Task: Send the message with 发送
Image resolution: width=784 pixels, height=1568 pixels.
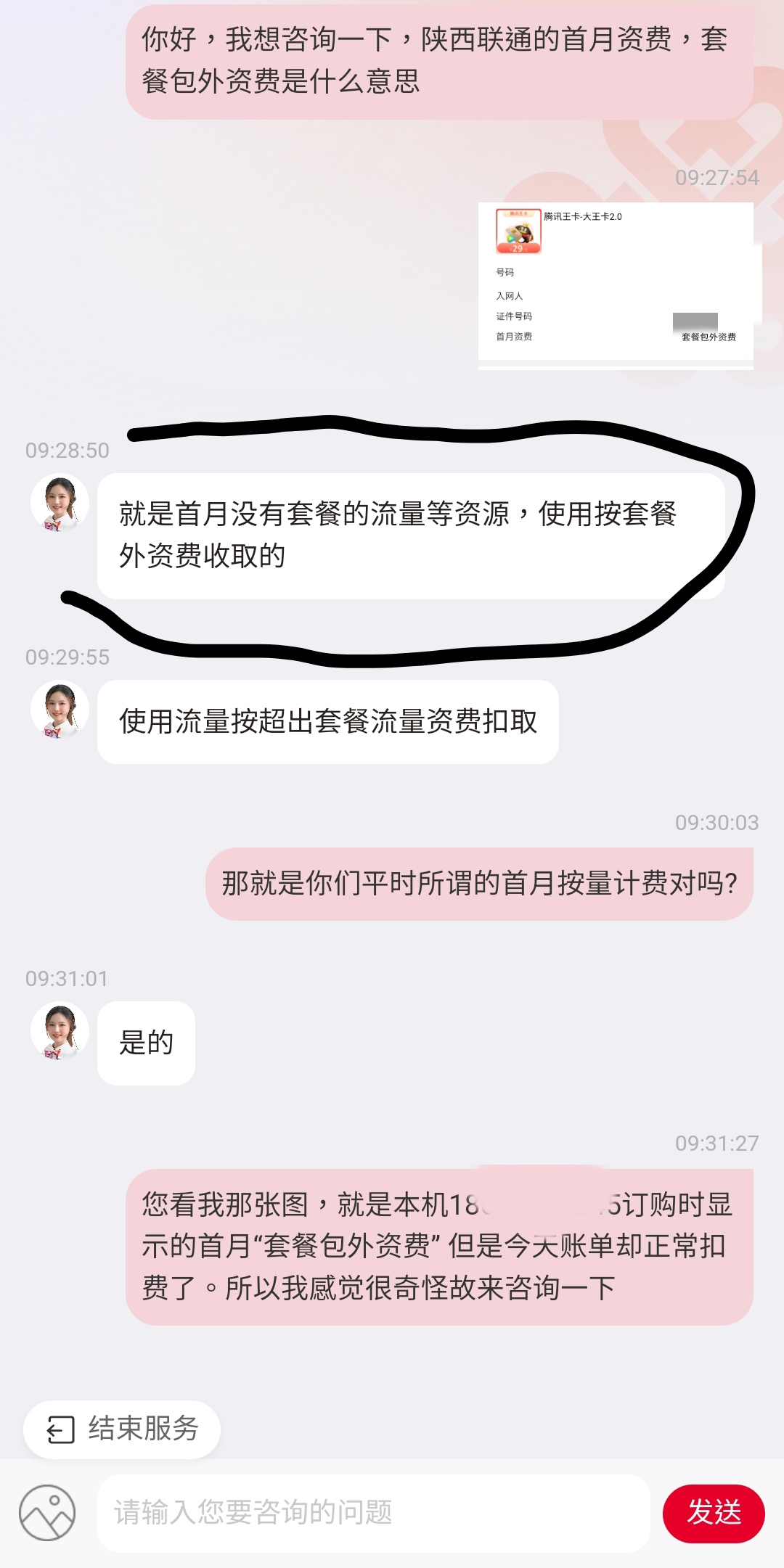Action: coord(714,1513)
